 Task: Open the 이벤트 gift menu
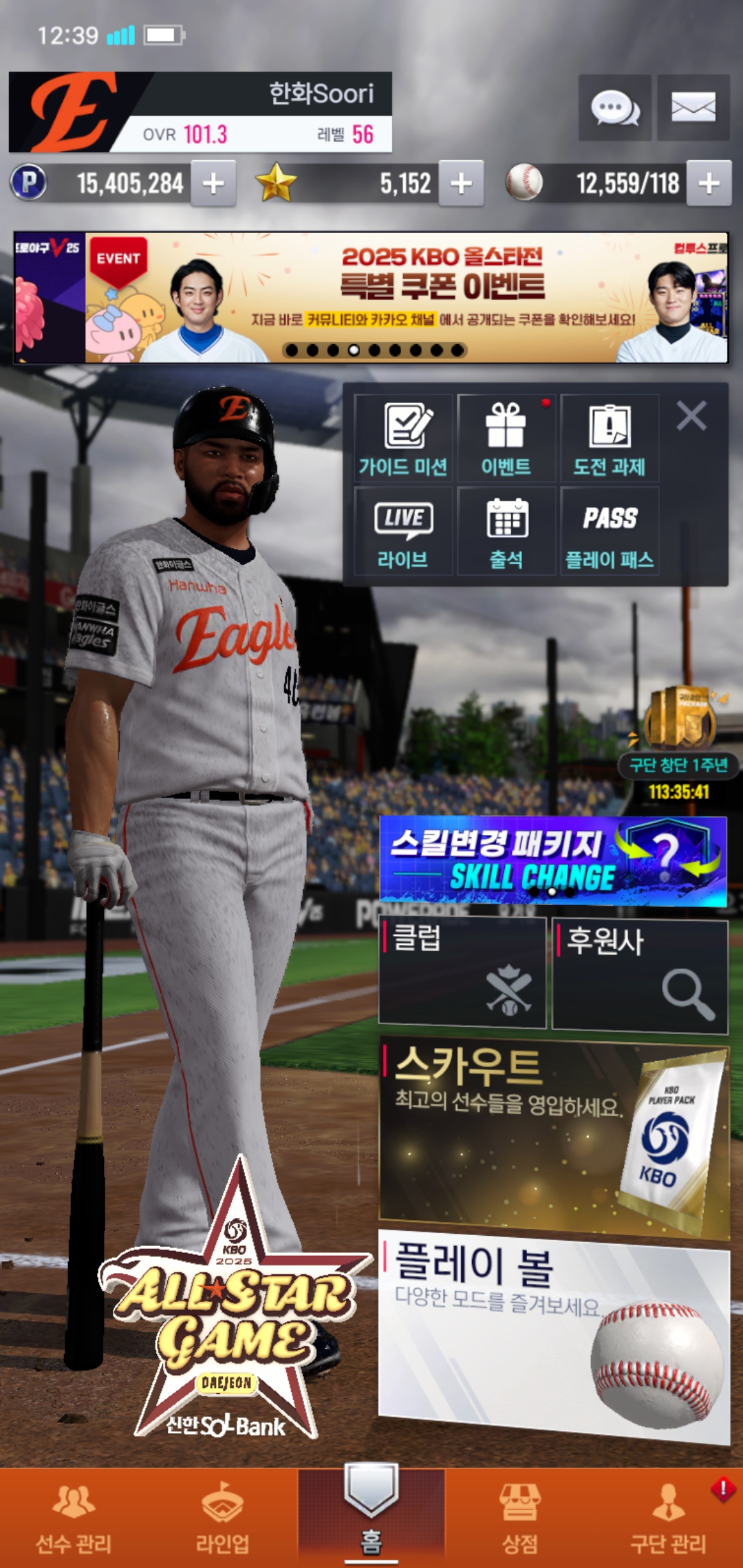click(x=506, y=439)
